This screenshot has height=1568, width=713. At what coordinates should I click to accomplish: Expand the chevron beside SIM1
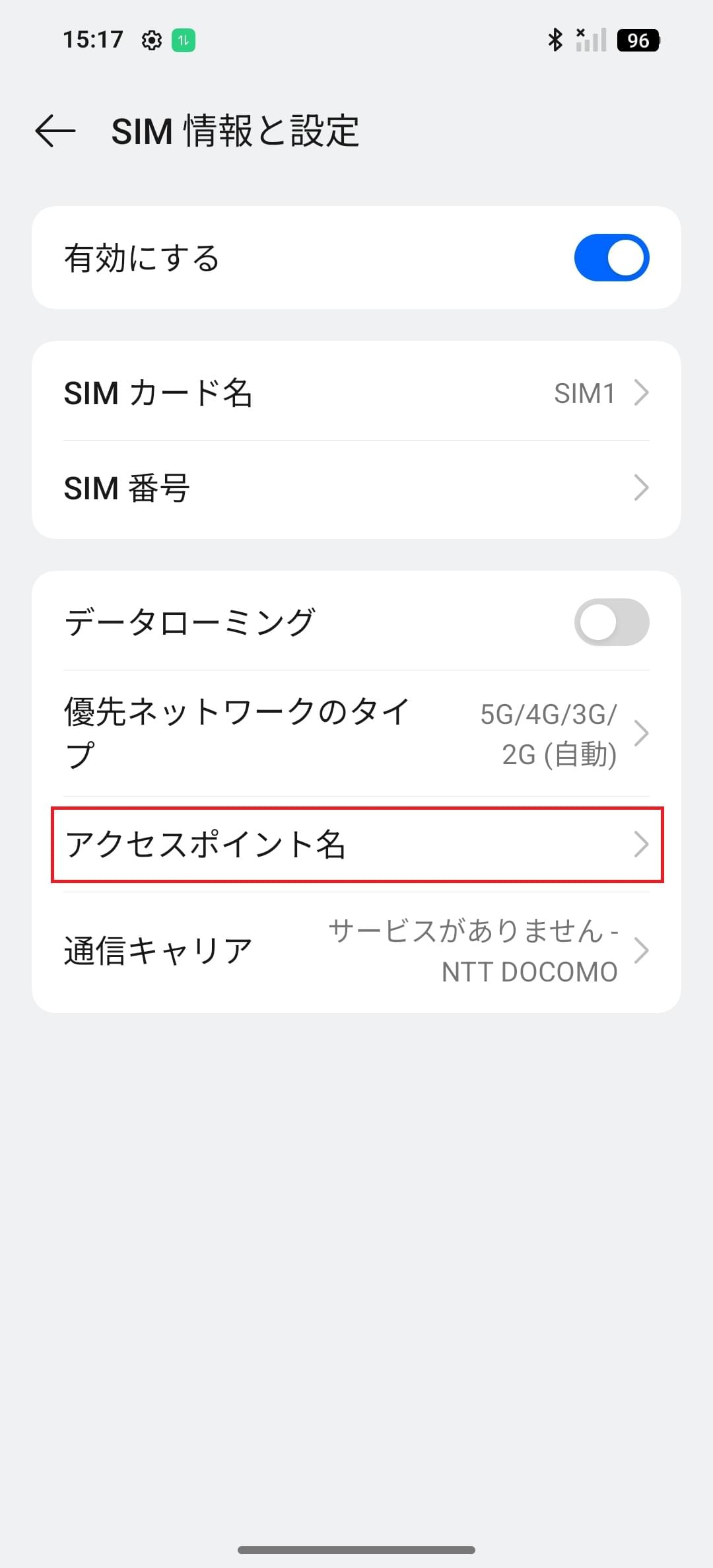(641, 393)
